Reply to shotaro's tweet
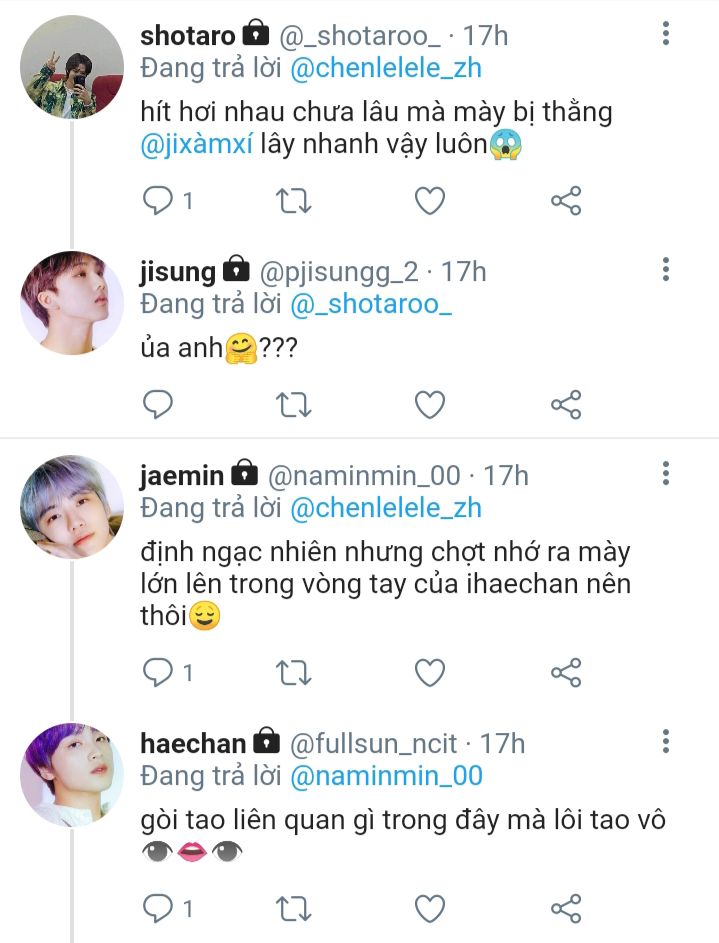The height and width of the screenshot is (943, 719). [158, 201]
